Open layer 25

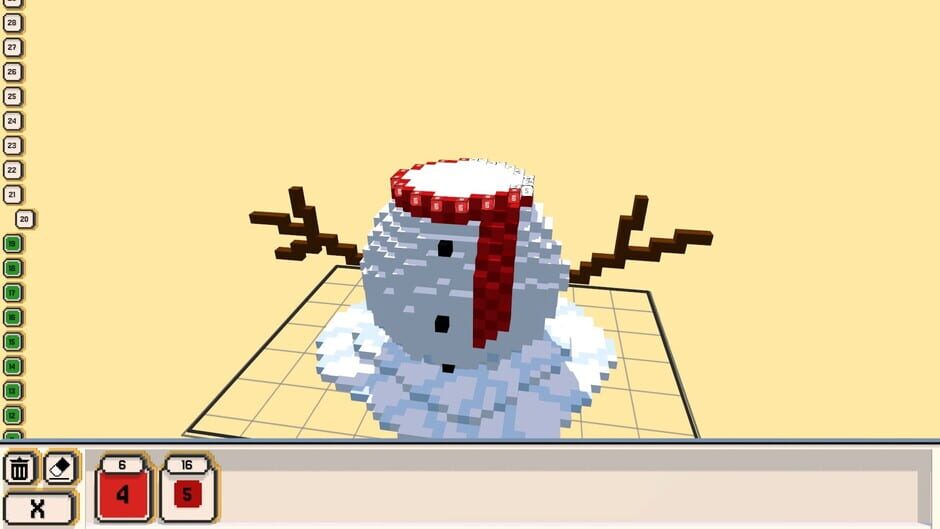point(13,97)
